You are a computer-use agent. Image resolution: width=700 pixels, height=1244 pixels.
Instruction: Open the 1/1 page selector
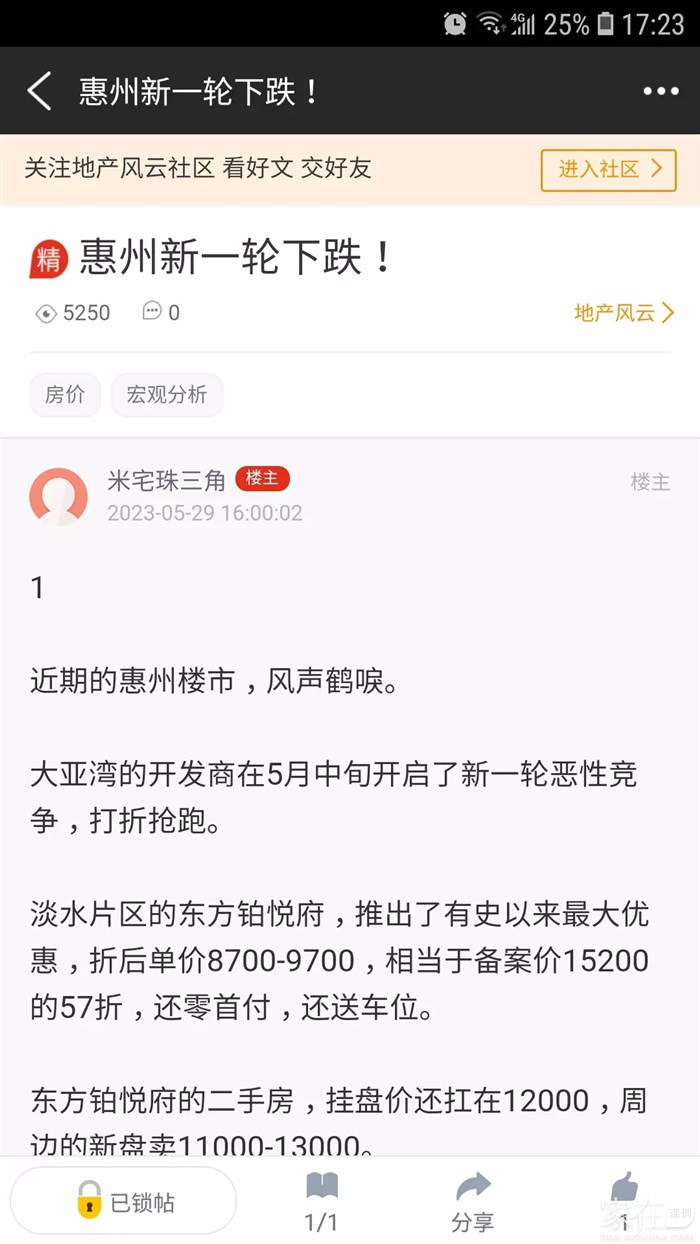point(321,1203)
